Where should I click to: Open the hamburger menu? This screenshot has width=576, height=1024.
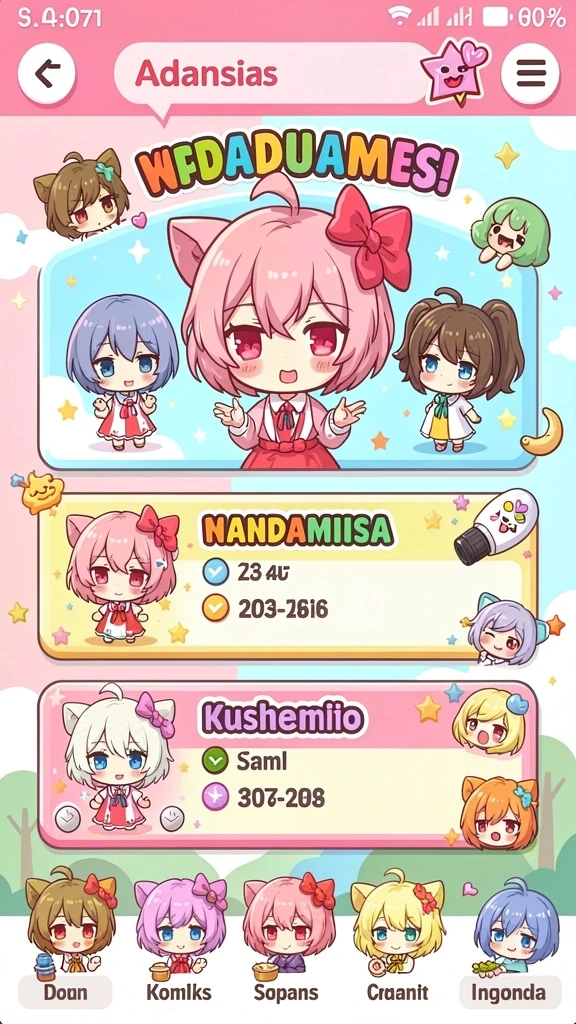coord(530,74)
